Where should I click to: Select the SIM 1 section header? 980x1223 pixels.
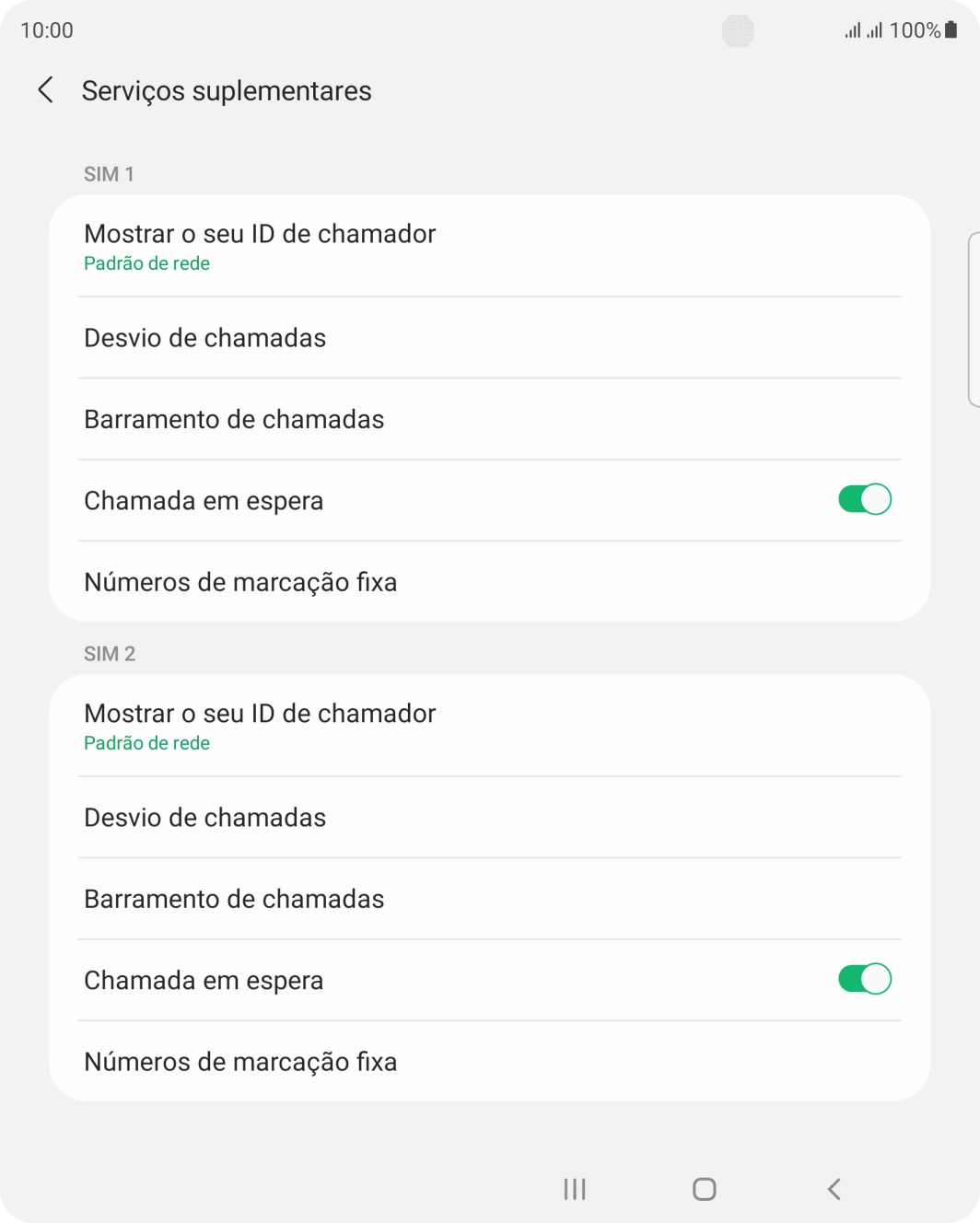point(108,174)
